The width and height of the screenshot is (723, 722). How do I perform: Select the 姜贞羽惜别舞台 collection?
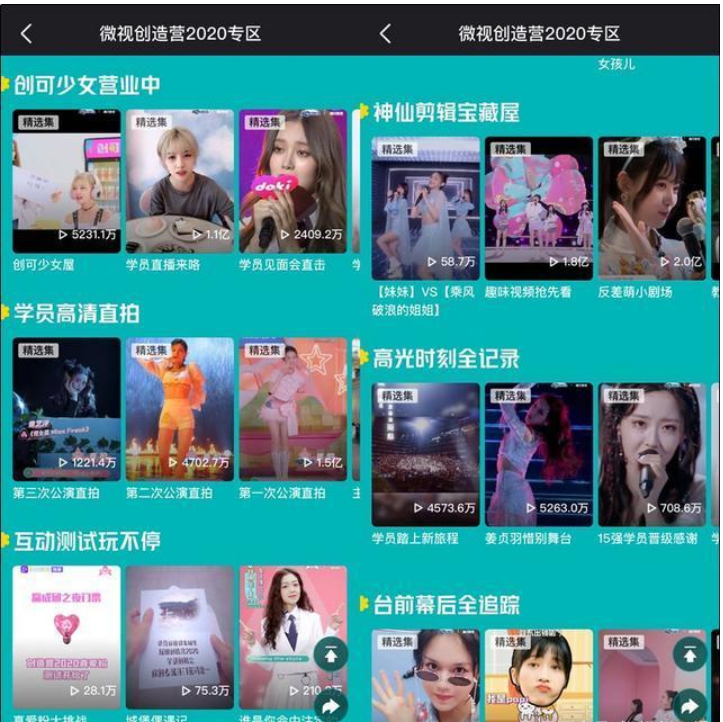click(x=538, y=454)
